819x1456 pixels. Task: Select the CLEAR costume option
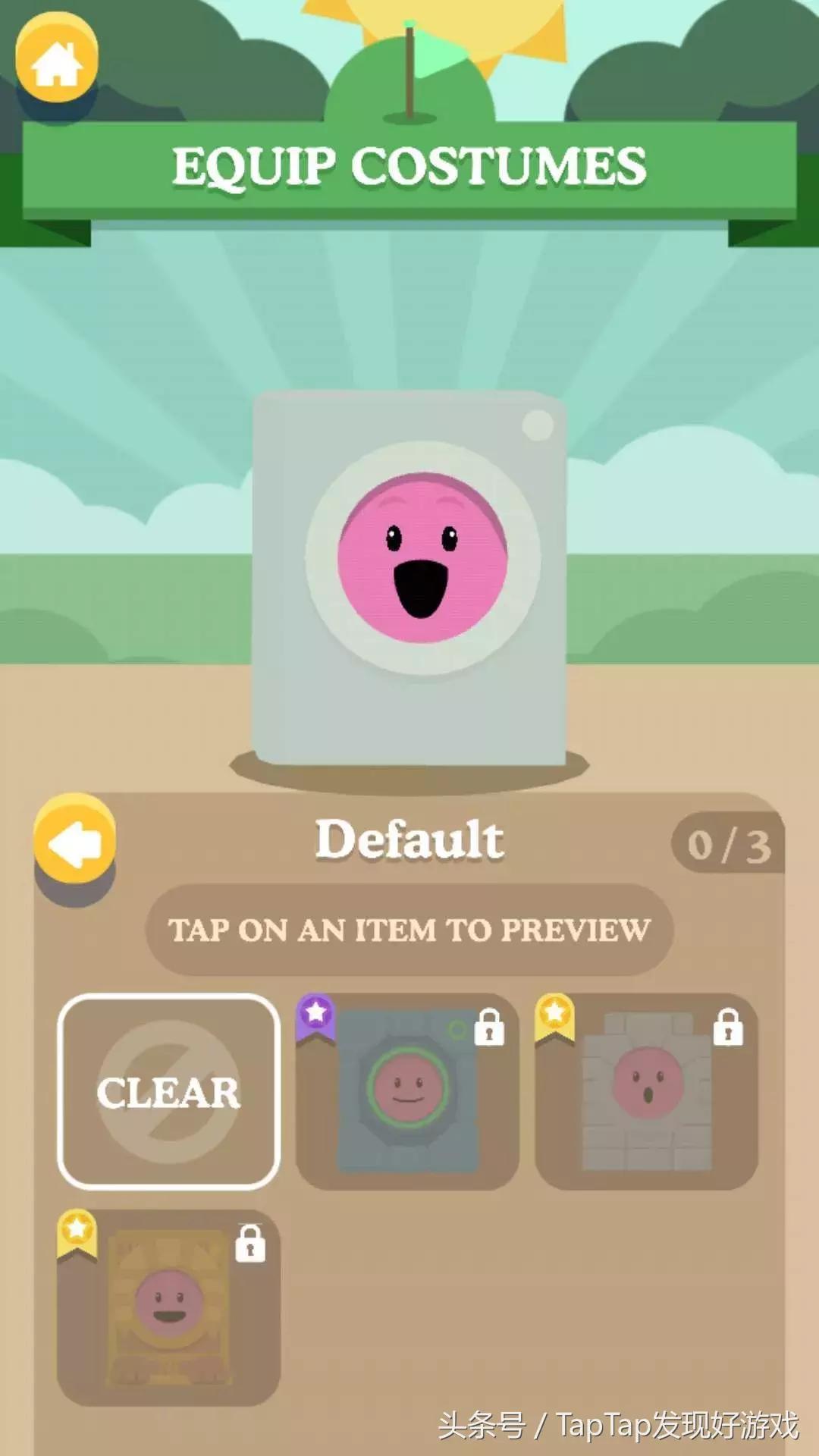(x=168, y=1091)
